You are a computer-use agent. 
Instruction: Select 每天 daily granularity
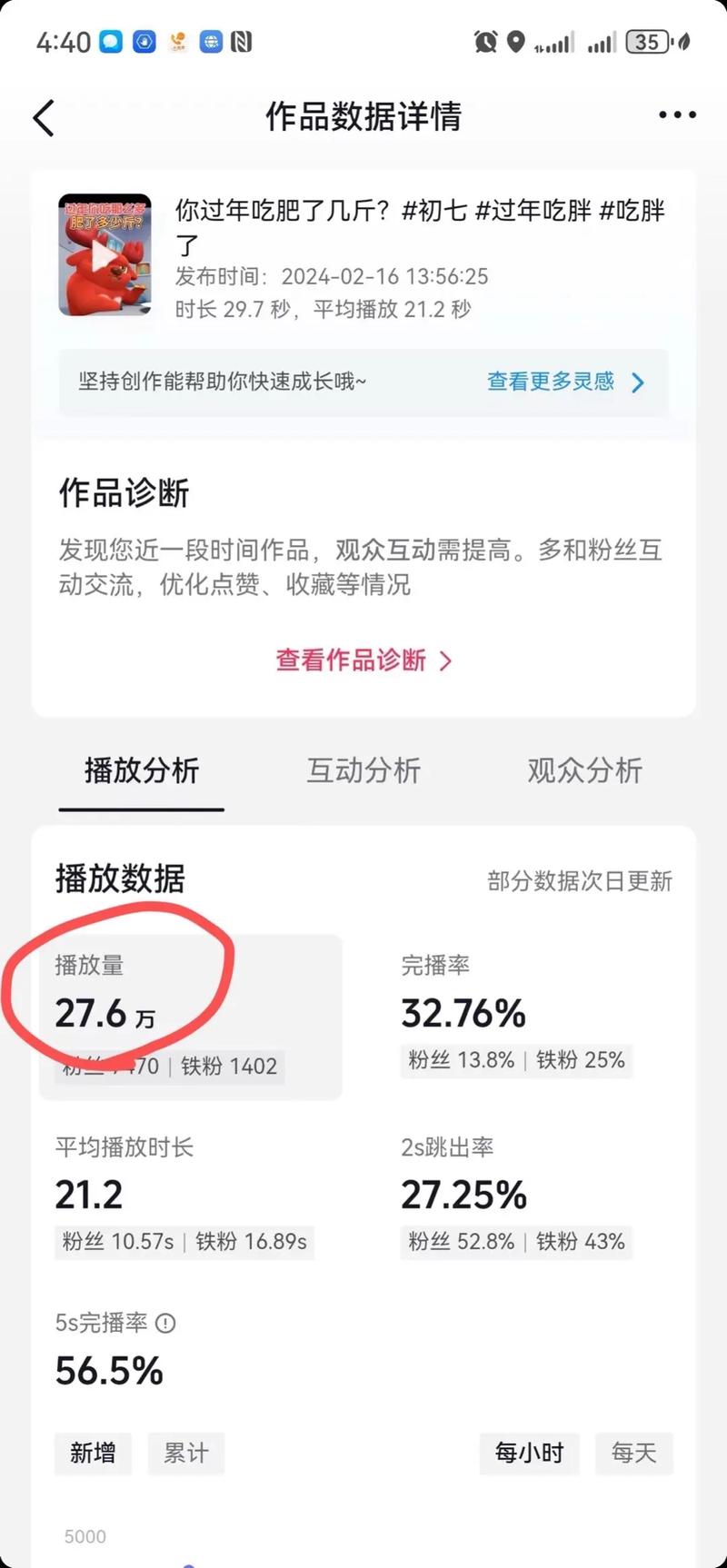click(x=634, y=1454)
